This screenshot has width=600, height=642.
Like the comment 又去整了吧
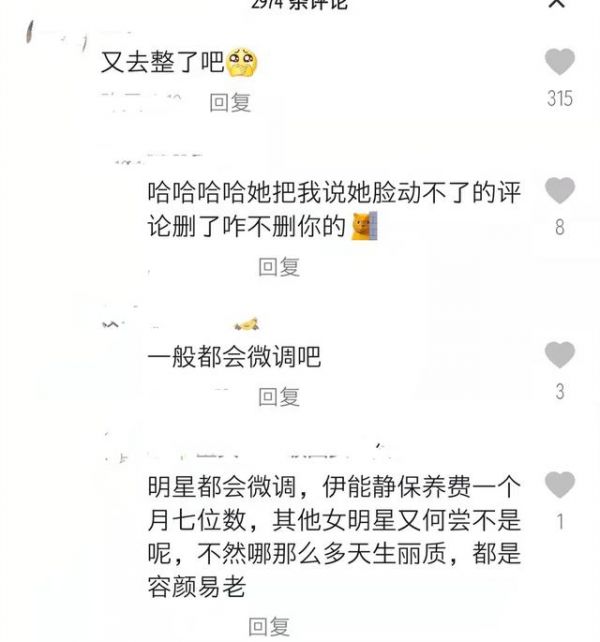pos(559,64)
